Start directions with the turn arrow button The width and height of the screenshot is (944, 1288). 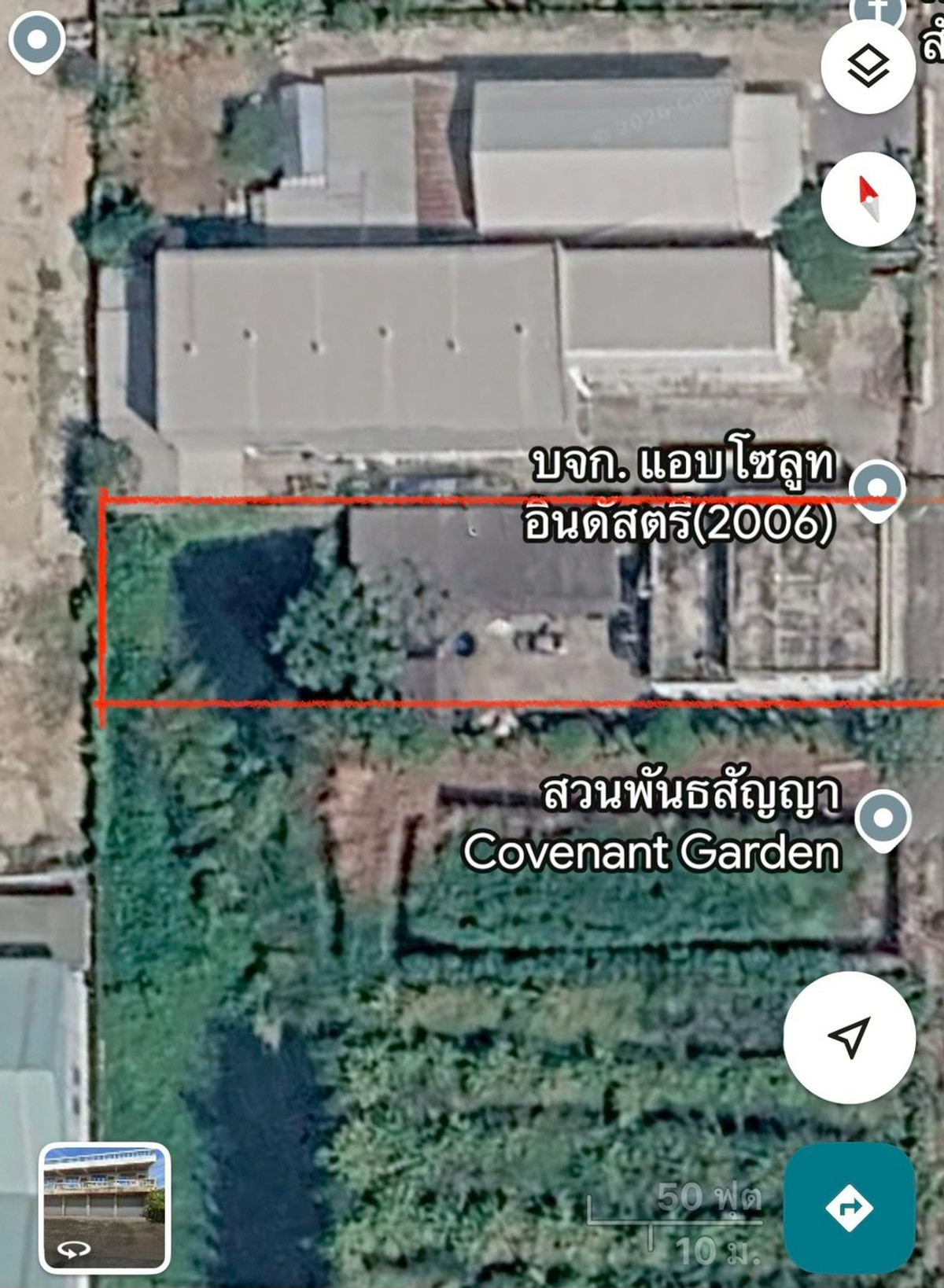click(850, 1207)
